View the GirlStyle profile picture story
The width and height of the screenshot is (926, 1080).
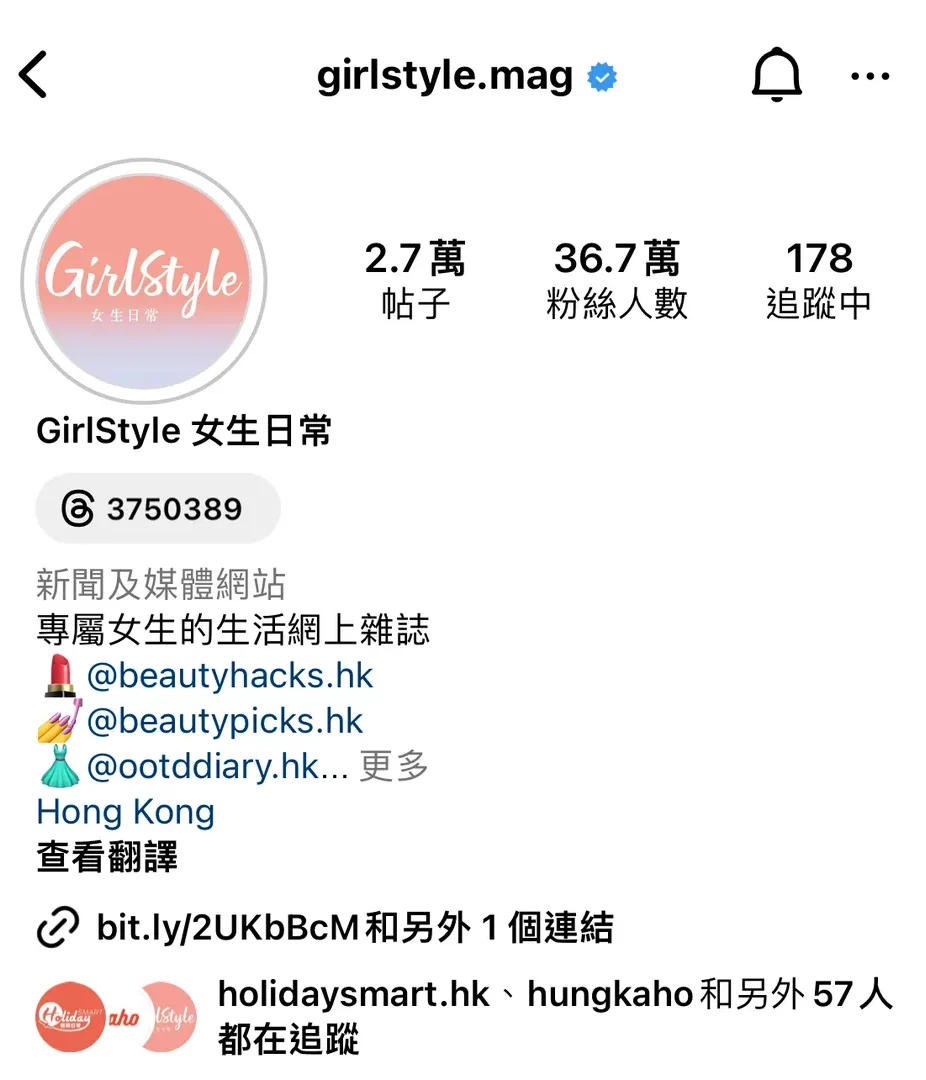tap(144, 282)
